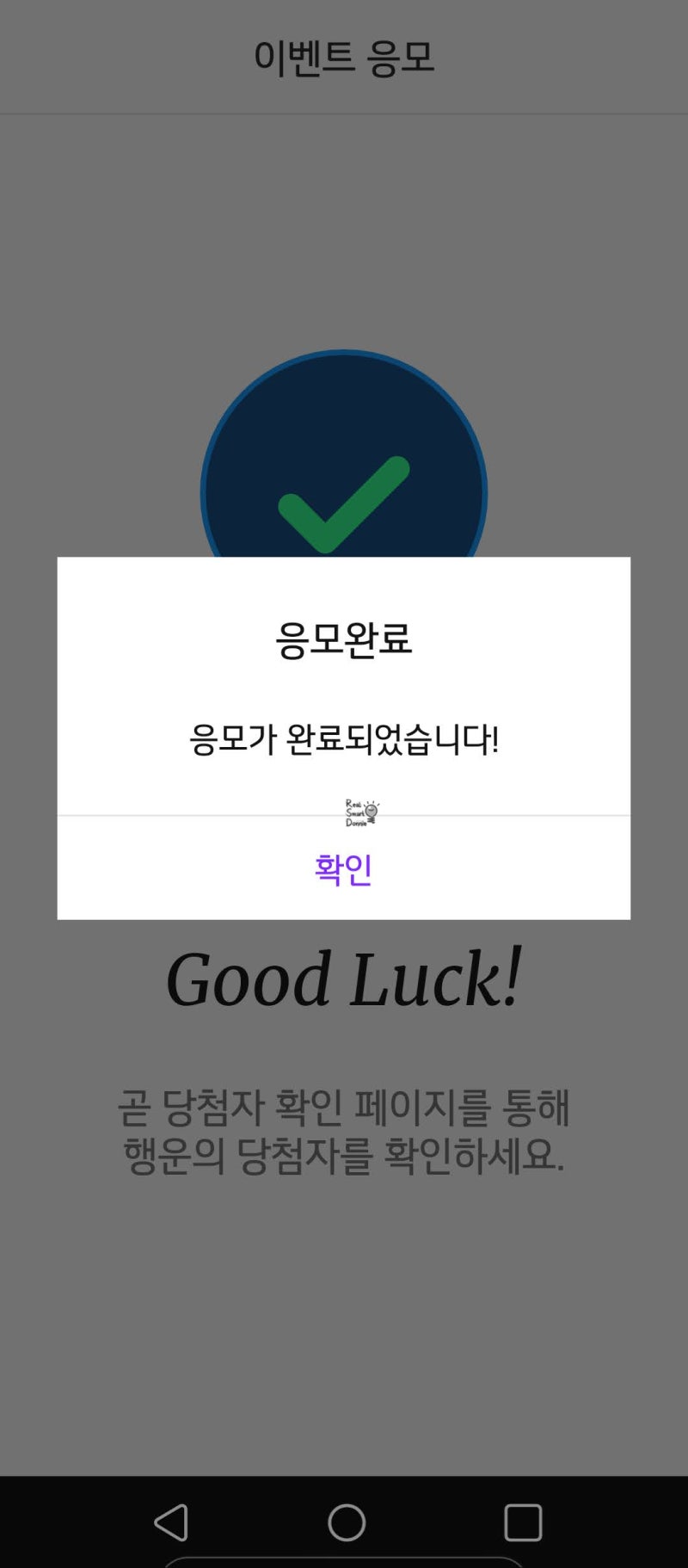This screenshot has height=1568, width=688.
Task: Tap the gesture bar at screen bottom
Action: click(x=344, y=1559)
